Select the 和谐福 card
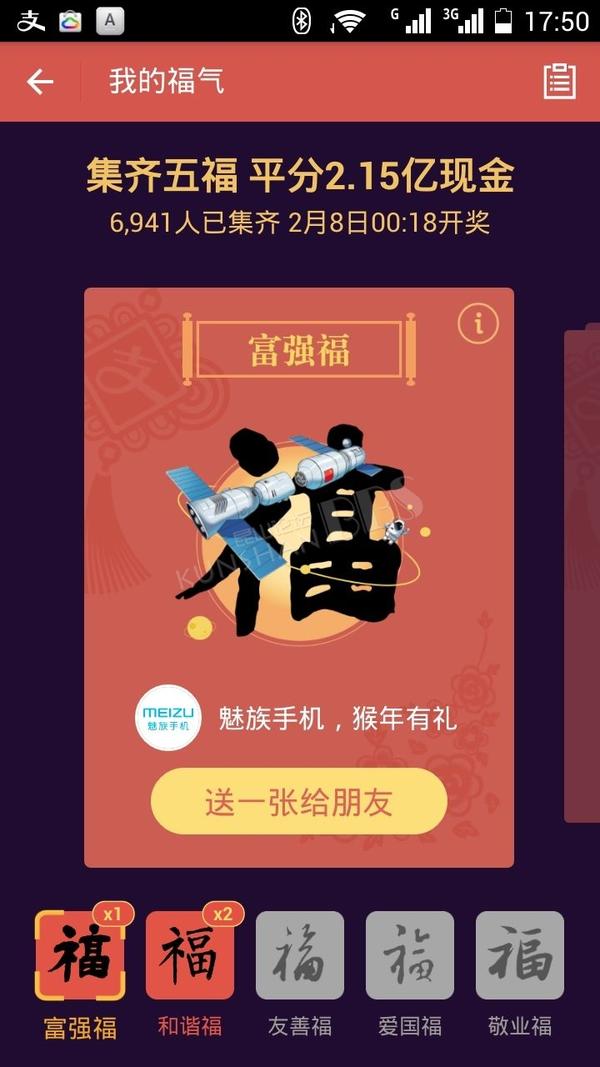This screenshot has height=1067, width=600. [190, 955]
